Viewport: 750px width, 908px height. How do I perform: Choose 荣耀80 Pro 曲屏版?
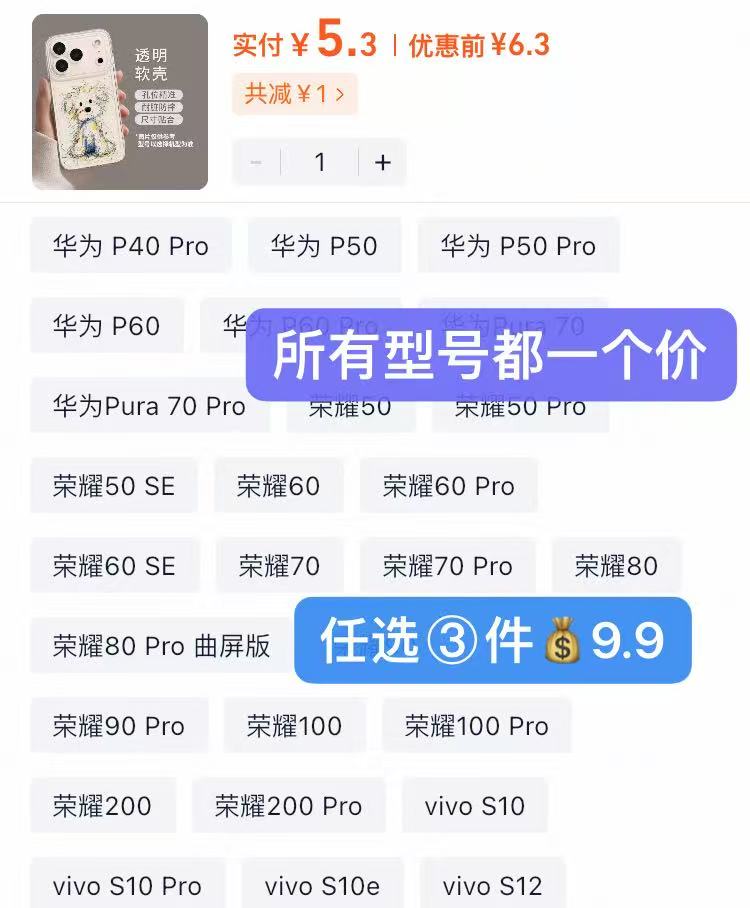(x=161, y=646)
